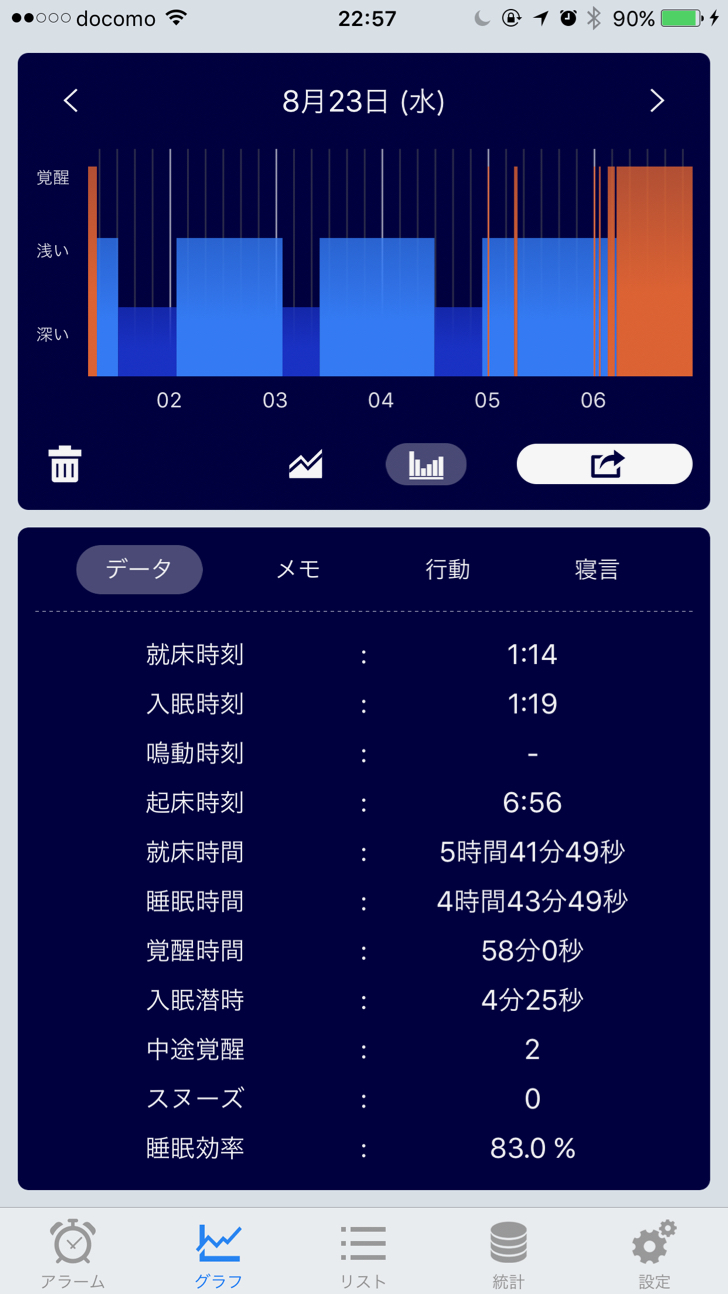
Task: Delete this sleep record with the trash icon
Action: click(65, 465)
